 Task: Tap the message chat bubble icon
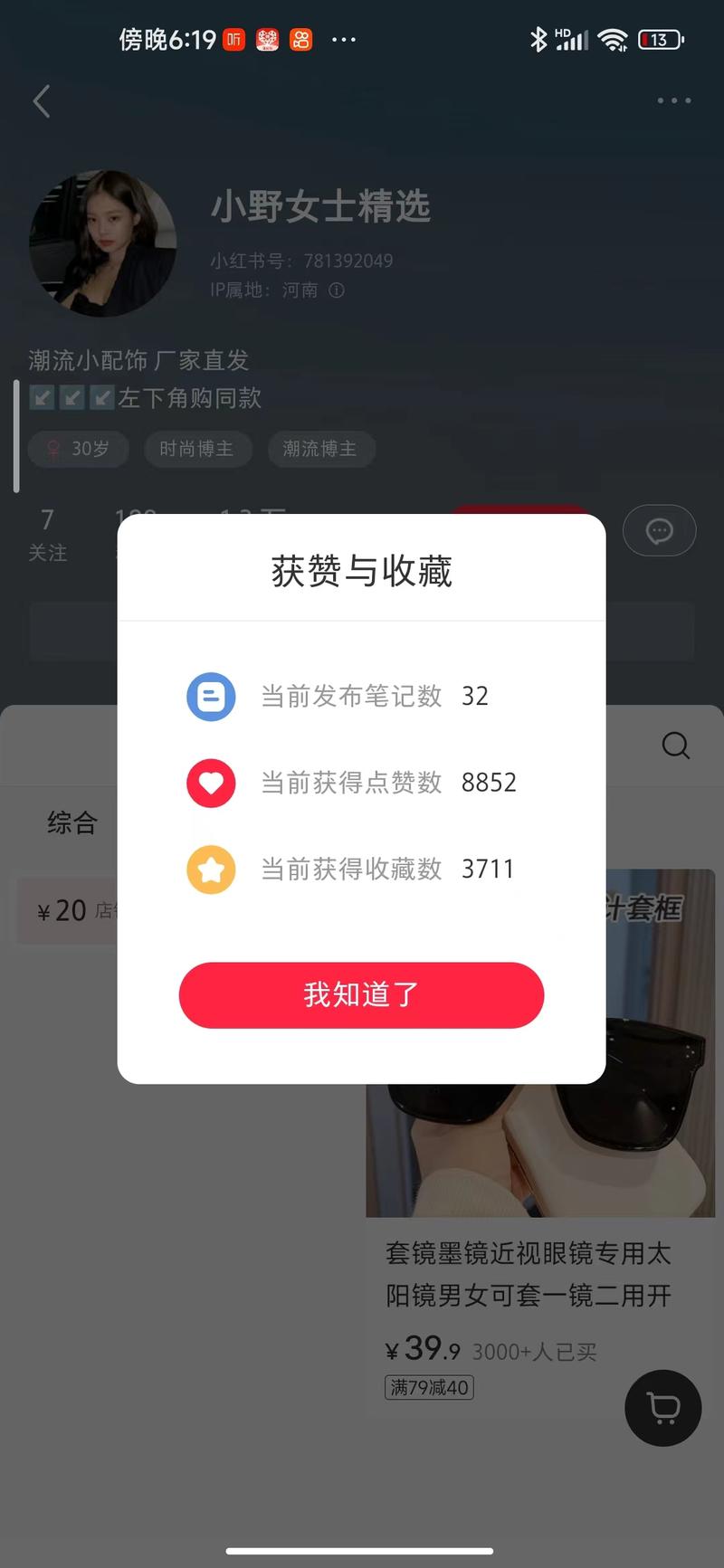pos(659,530)
